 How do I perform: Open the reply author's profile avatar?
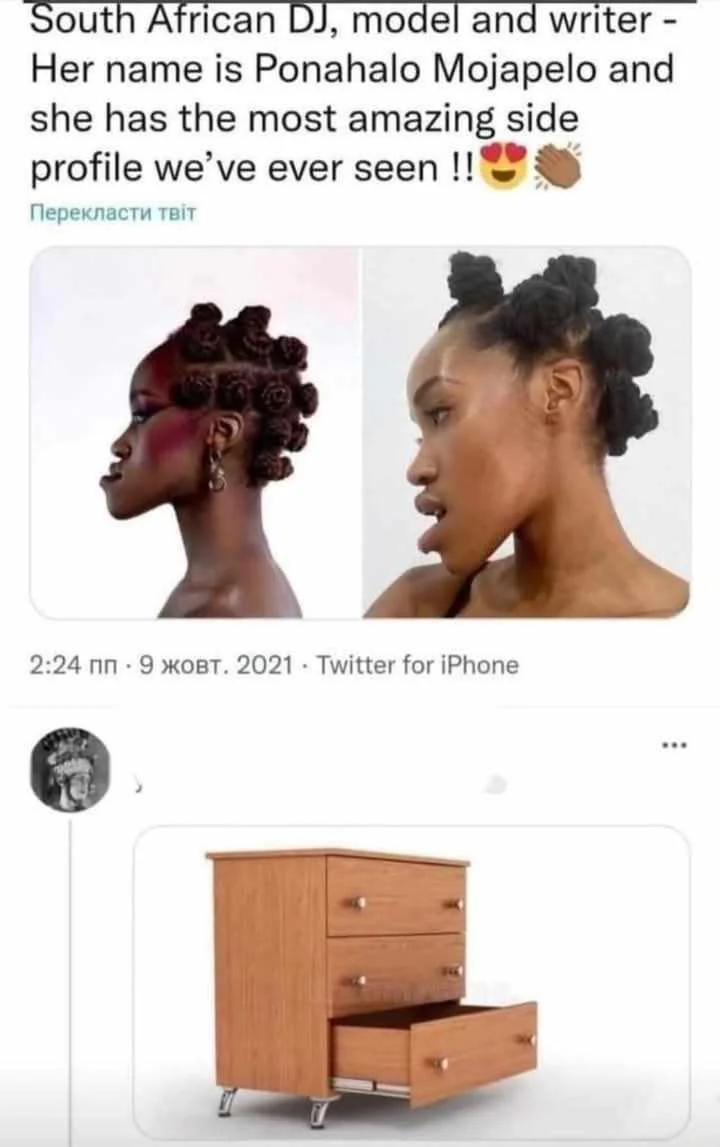pos(70,769)
